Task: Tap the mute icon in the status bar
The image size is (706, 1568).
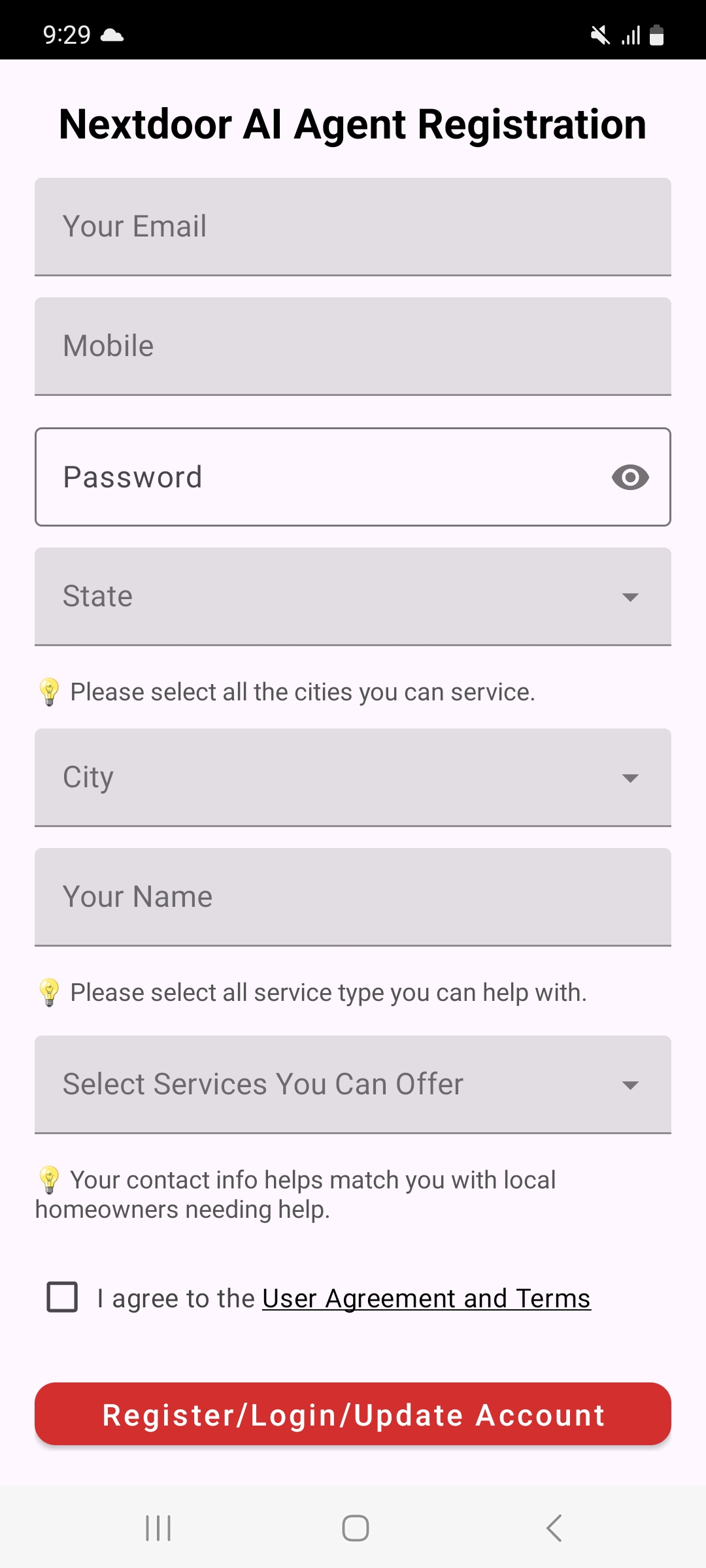Action: point(599,36)
